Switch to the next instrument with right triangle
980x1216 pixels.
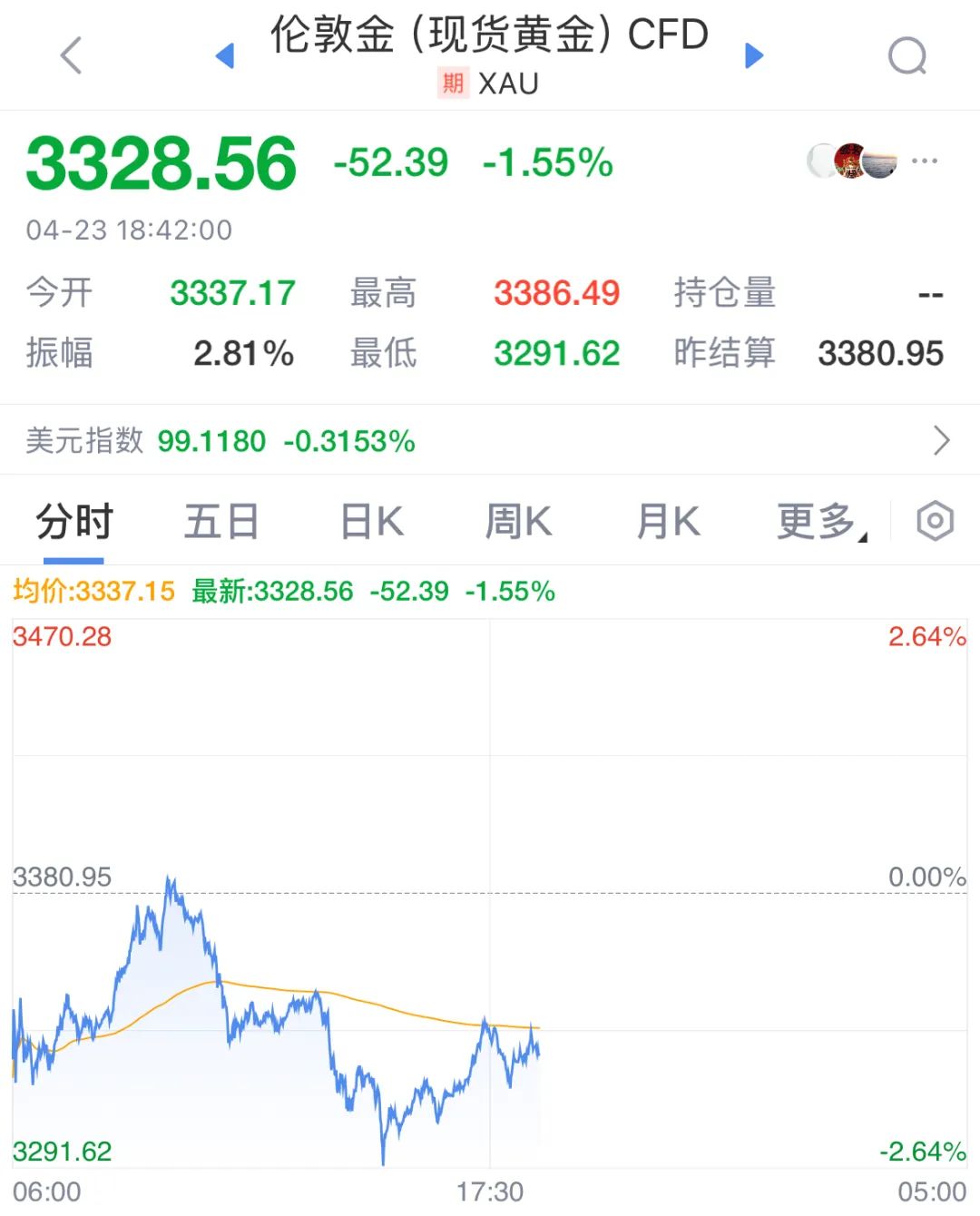[x=754, y=56]
